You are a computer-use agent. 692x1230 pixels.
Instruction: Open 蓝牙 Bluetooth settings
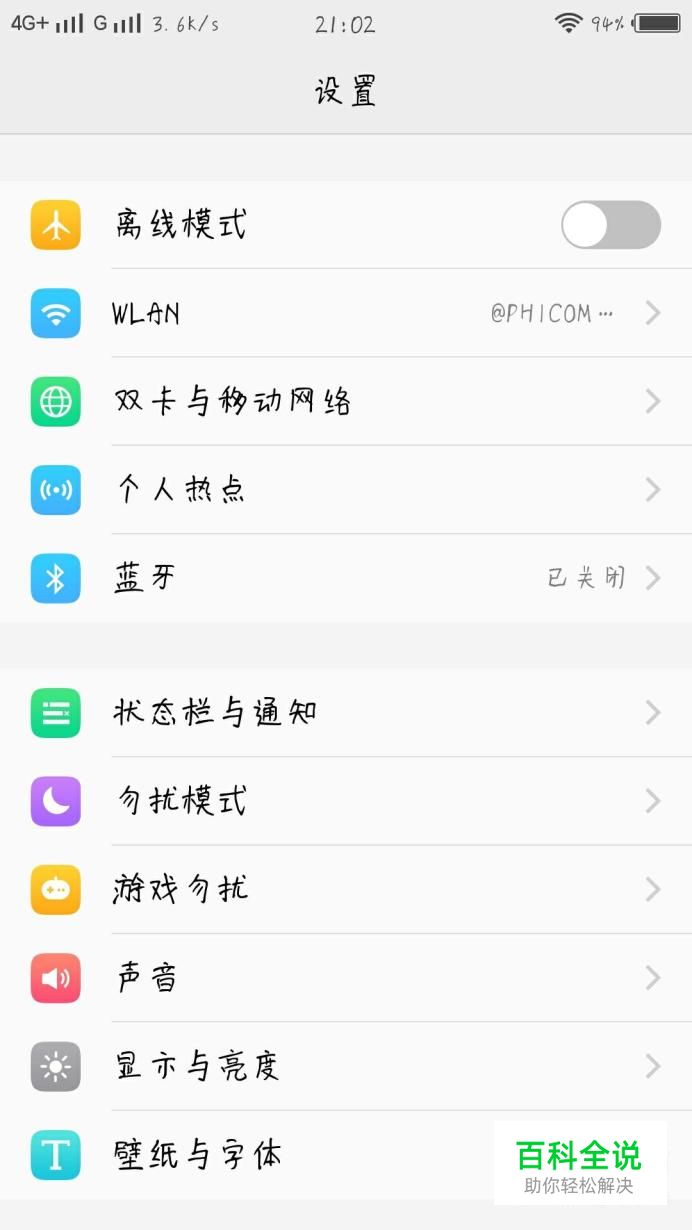(345, 578)
